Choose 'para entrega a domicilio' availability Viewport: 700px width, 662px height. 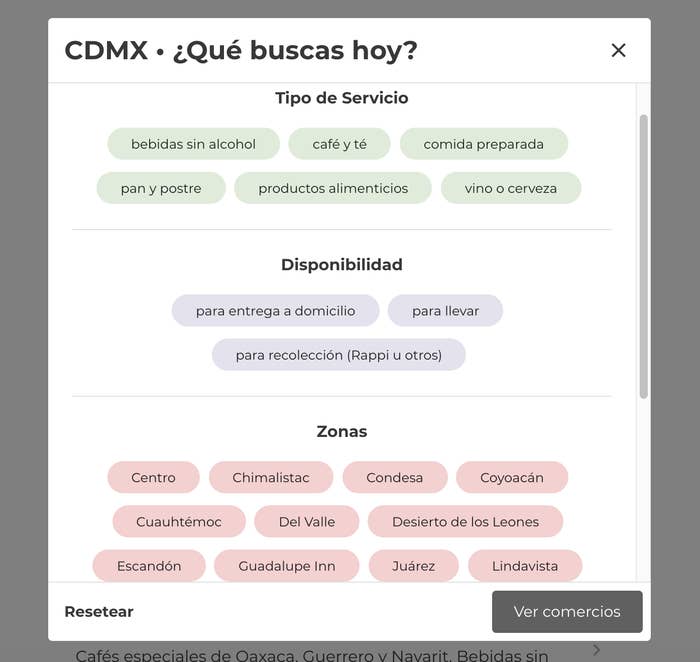pyautogui.click(x=275, y=311)
